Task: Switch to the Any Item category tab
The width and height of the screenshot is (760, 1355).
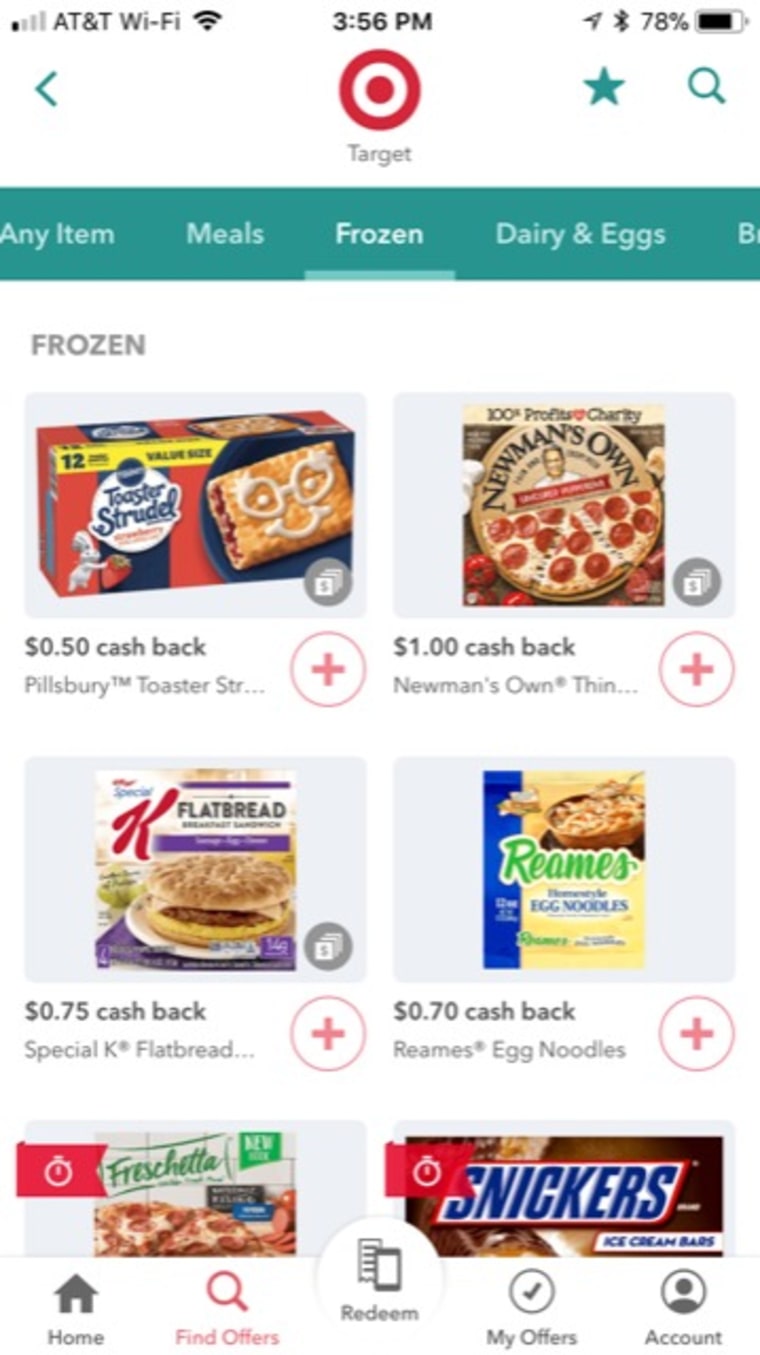Action: point(57,234)
